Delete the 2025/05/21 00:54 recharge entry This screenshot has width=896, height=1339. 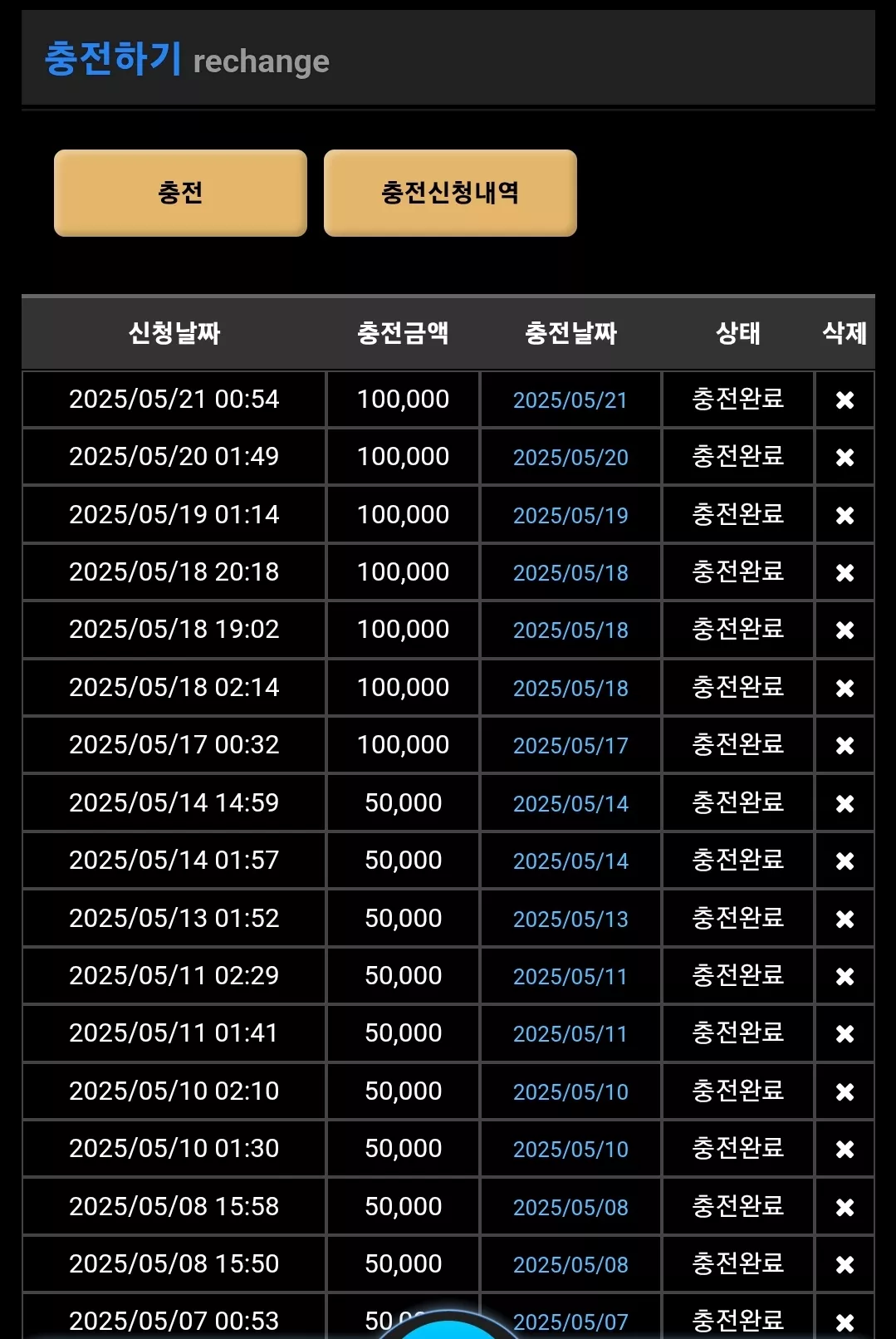845,400
